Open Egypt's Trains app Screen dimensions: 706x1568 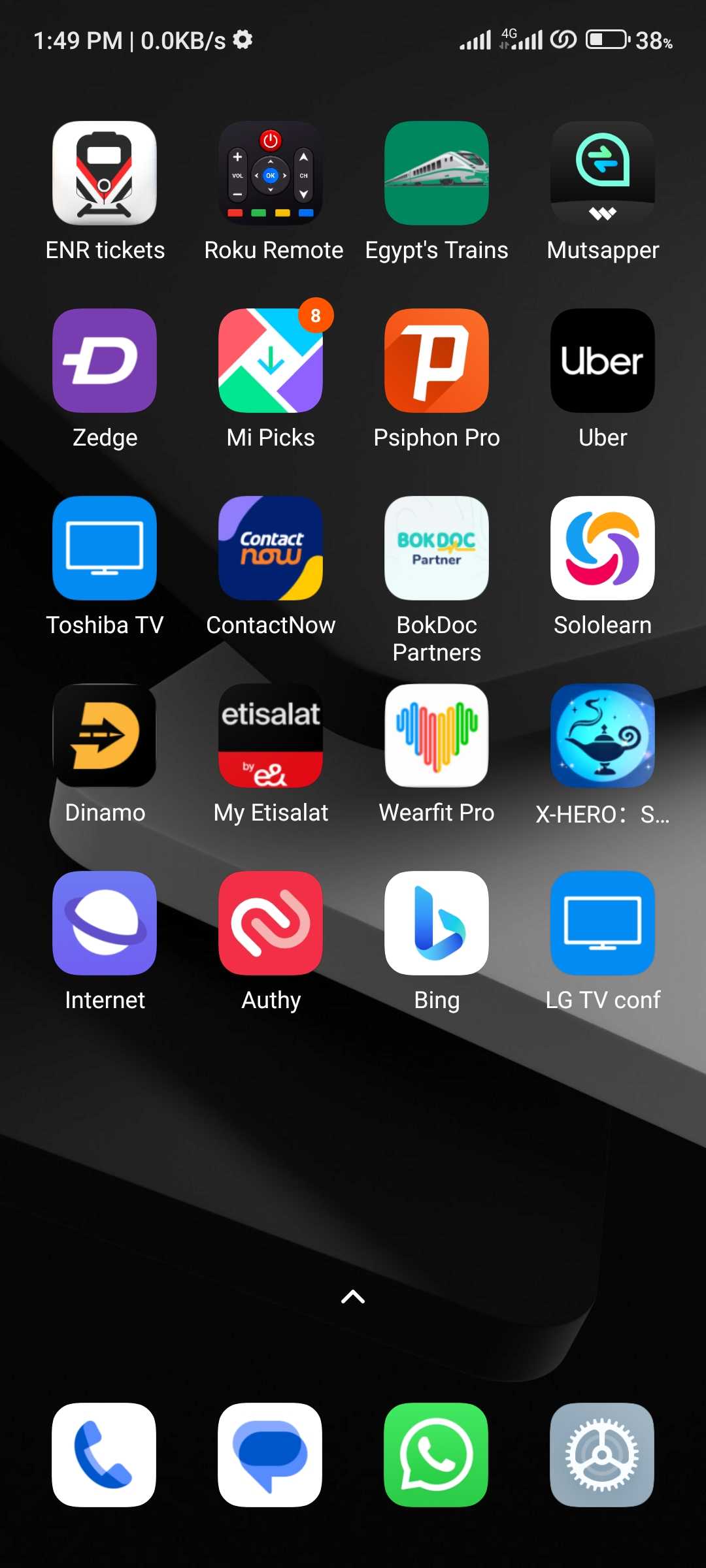437,173
